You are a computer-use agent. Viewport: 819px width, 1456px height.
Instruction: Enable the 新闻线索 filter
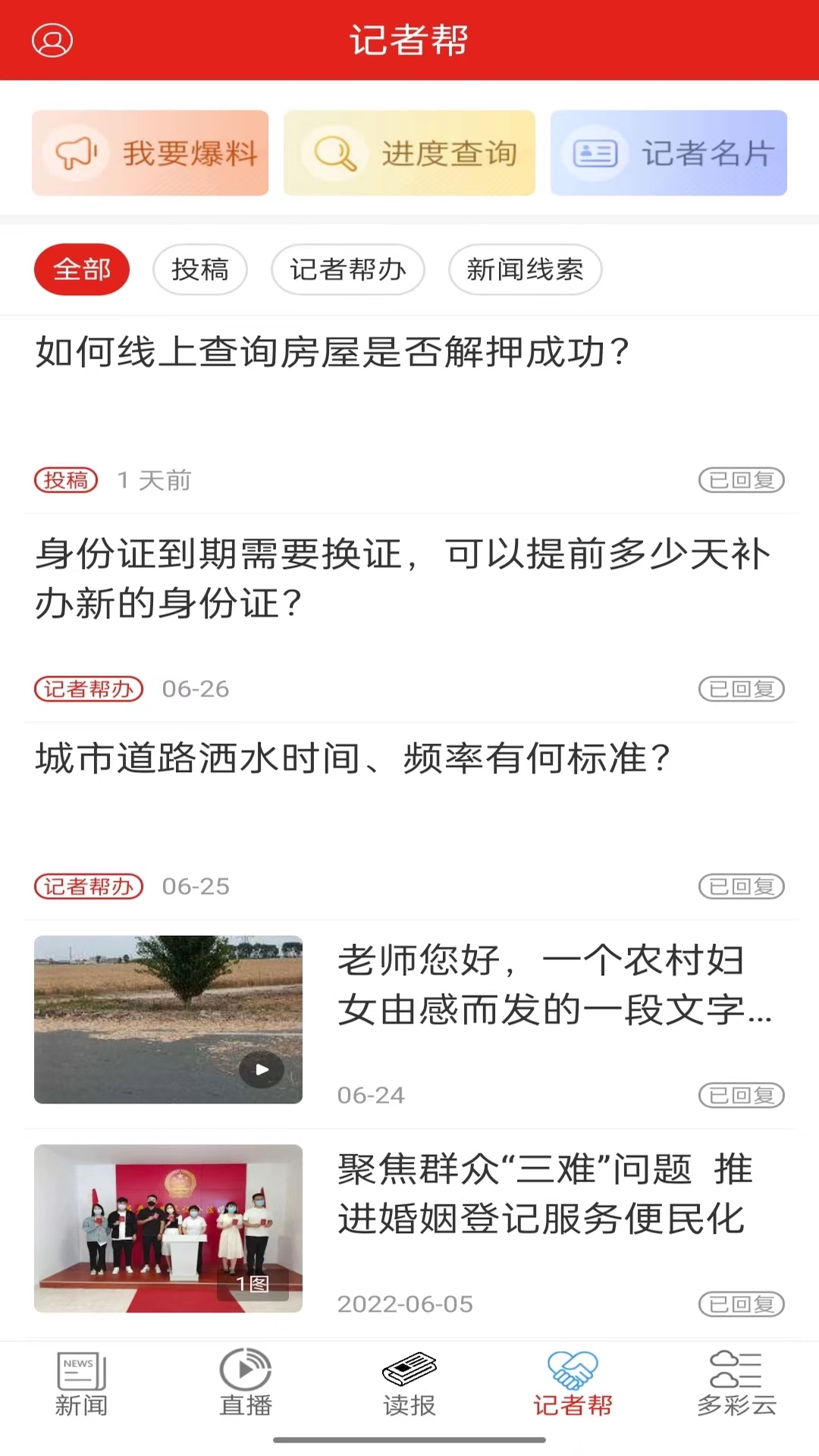(525, 269)
